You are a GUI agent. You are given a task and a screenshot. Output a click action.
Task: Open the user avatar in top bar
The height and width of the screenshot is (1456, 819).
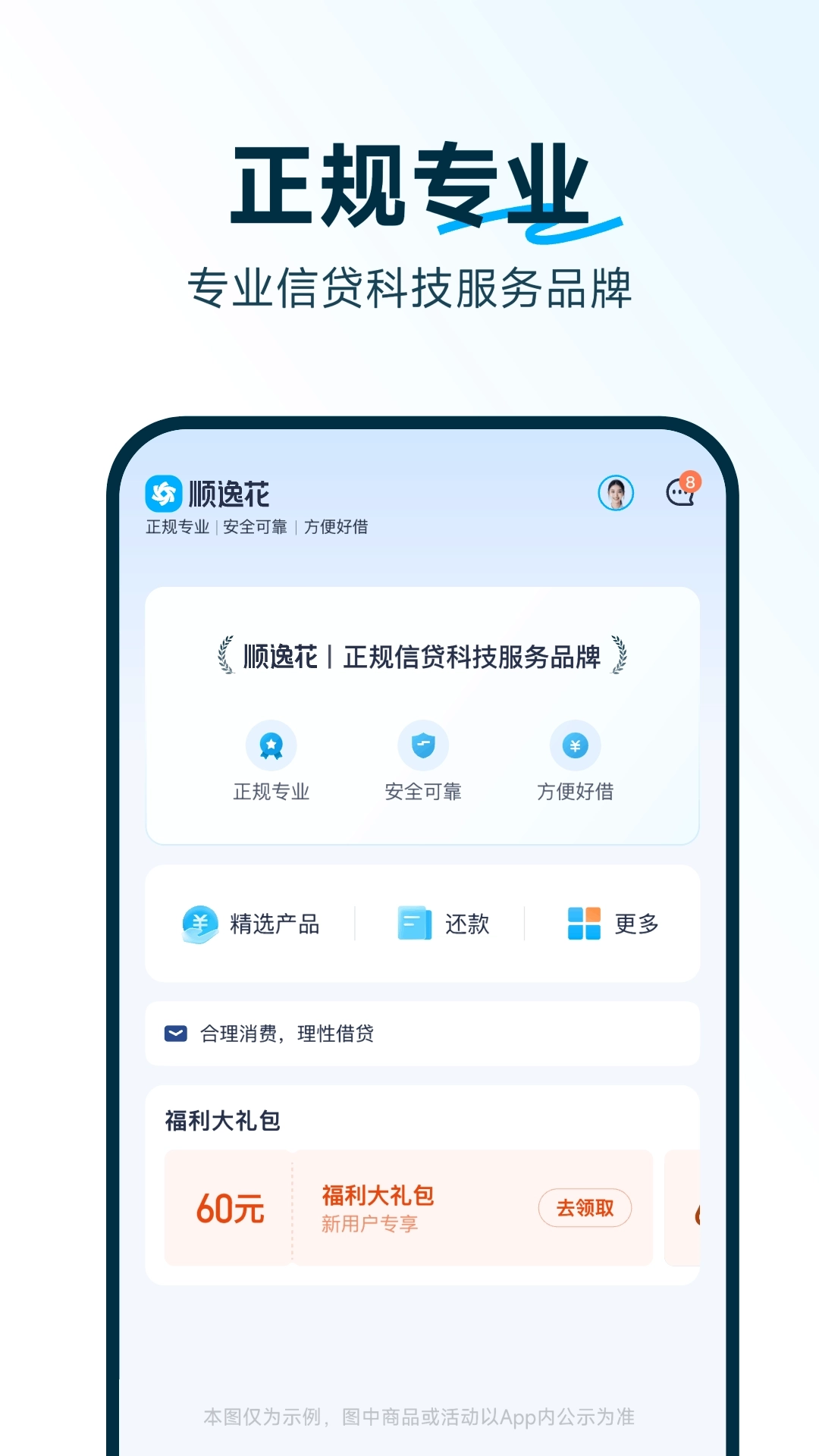pyautogui.click(x=616, y=491)
